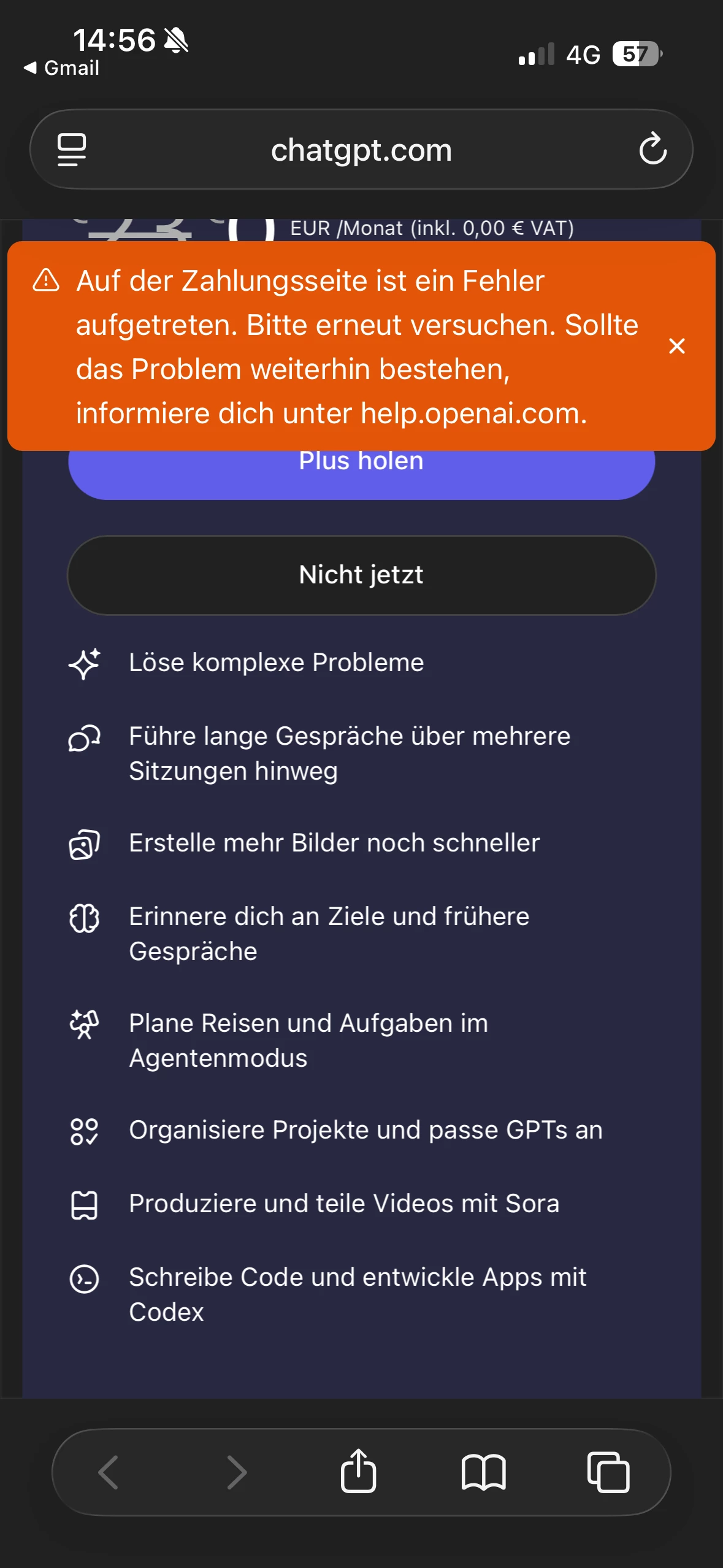The height and width of the screenshot is (1568, 723).
Task: Edit the chatgpt.com address field
Action: (x=361, y=150)
